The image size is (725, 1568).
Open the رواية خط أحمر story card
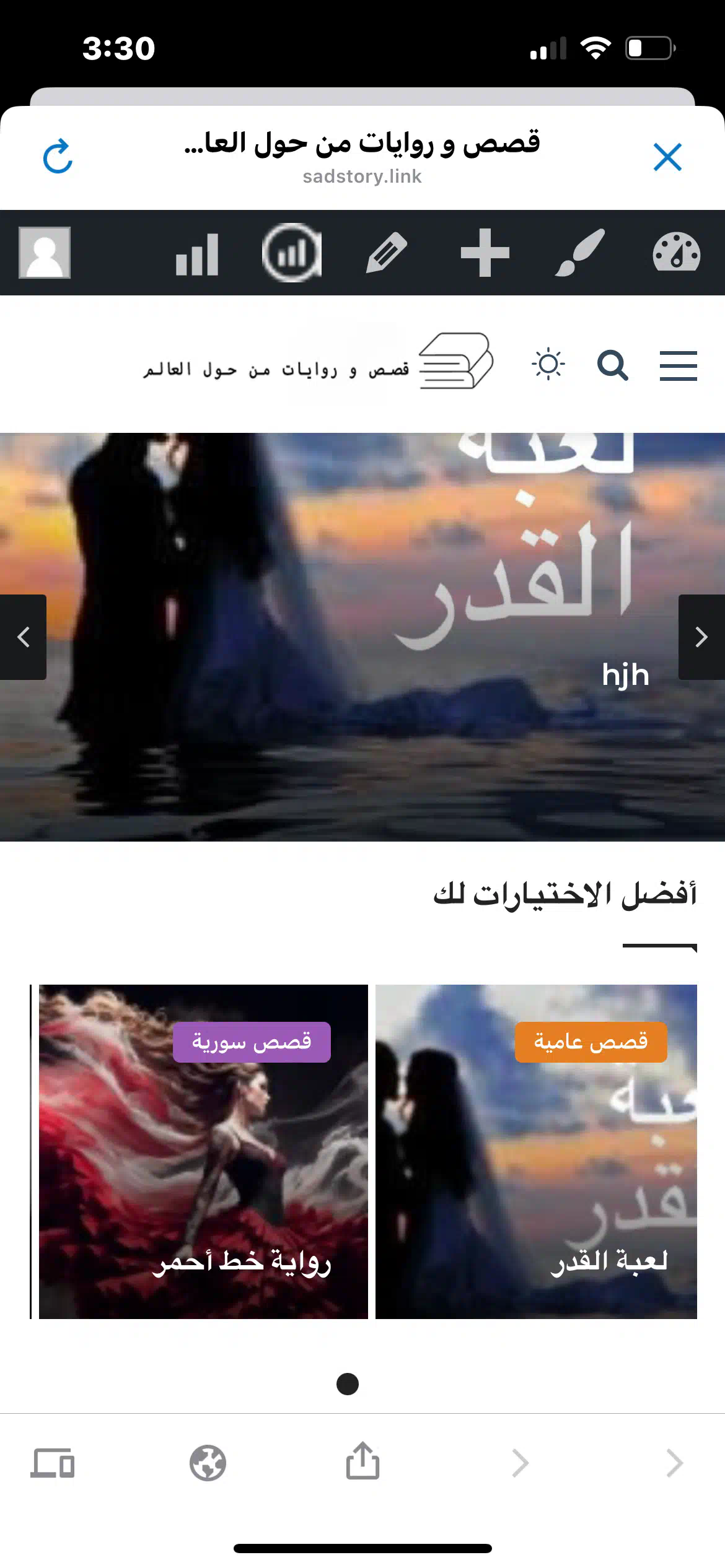pyautogui.click(x=203, y=1177)
